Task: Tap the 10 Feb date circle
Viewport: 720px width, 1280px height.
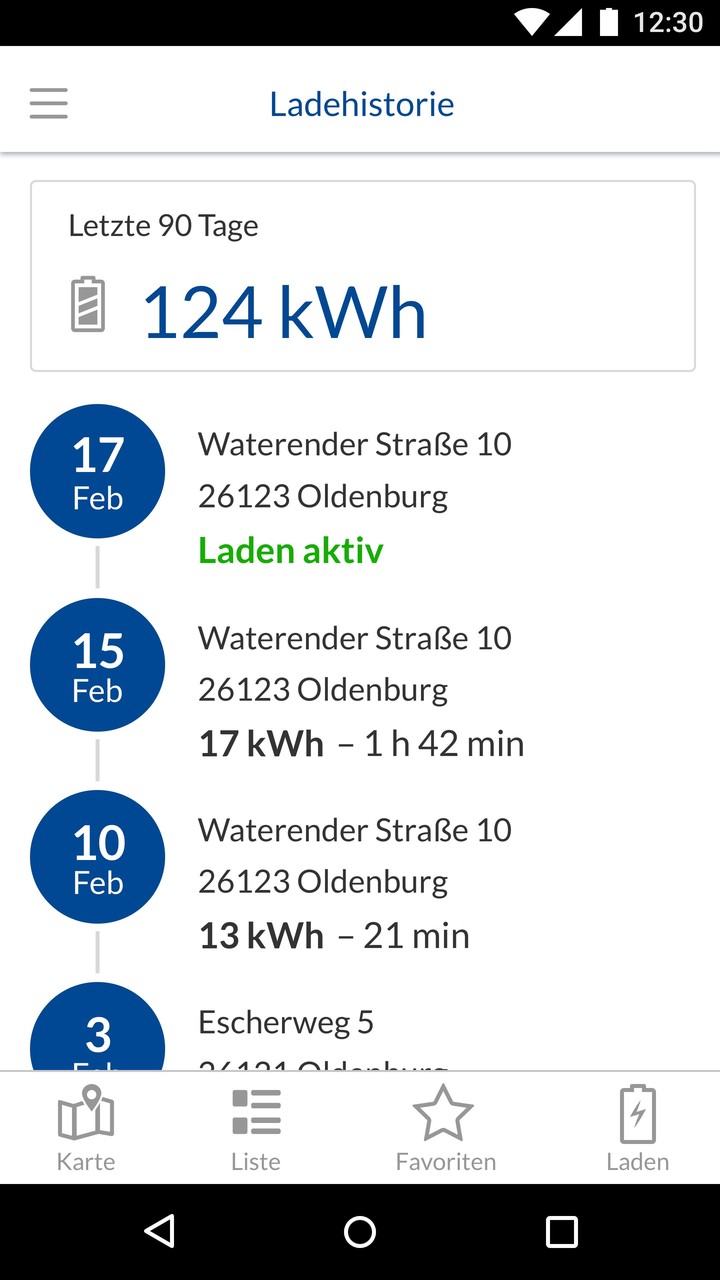Action: [97, 856]
